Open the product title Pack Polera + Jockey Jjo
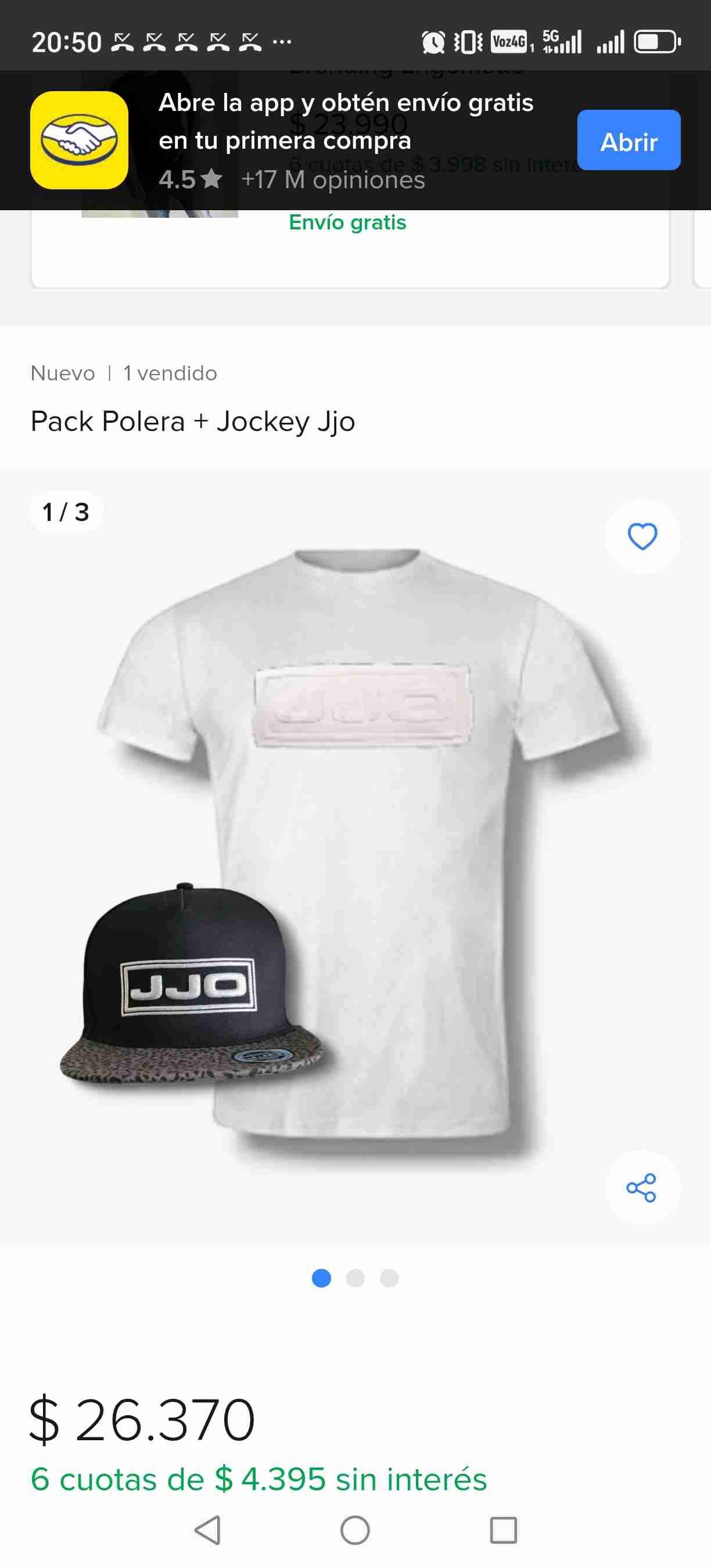Screen dimensions: 711x1568 click(193, 421)
